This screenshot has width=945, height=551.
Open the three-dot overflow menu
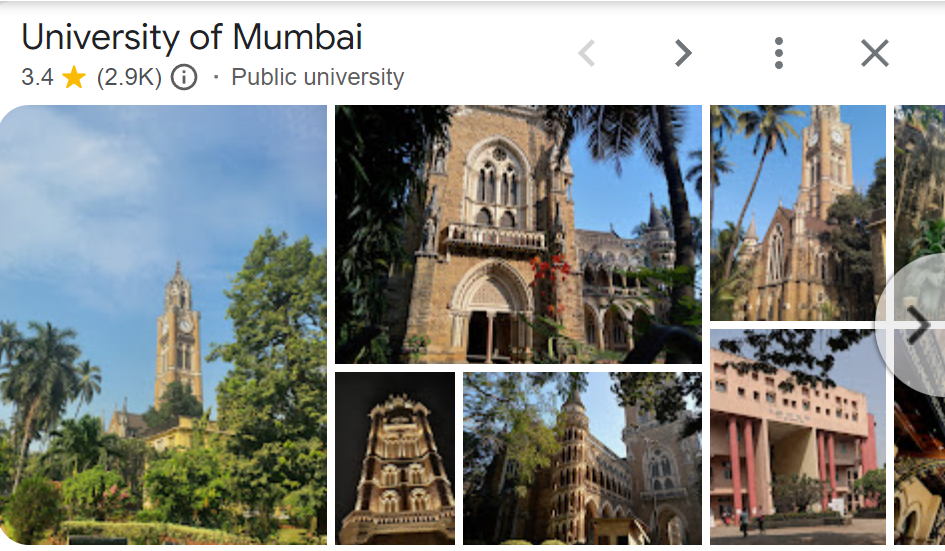pos(778,53)
